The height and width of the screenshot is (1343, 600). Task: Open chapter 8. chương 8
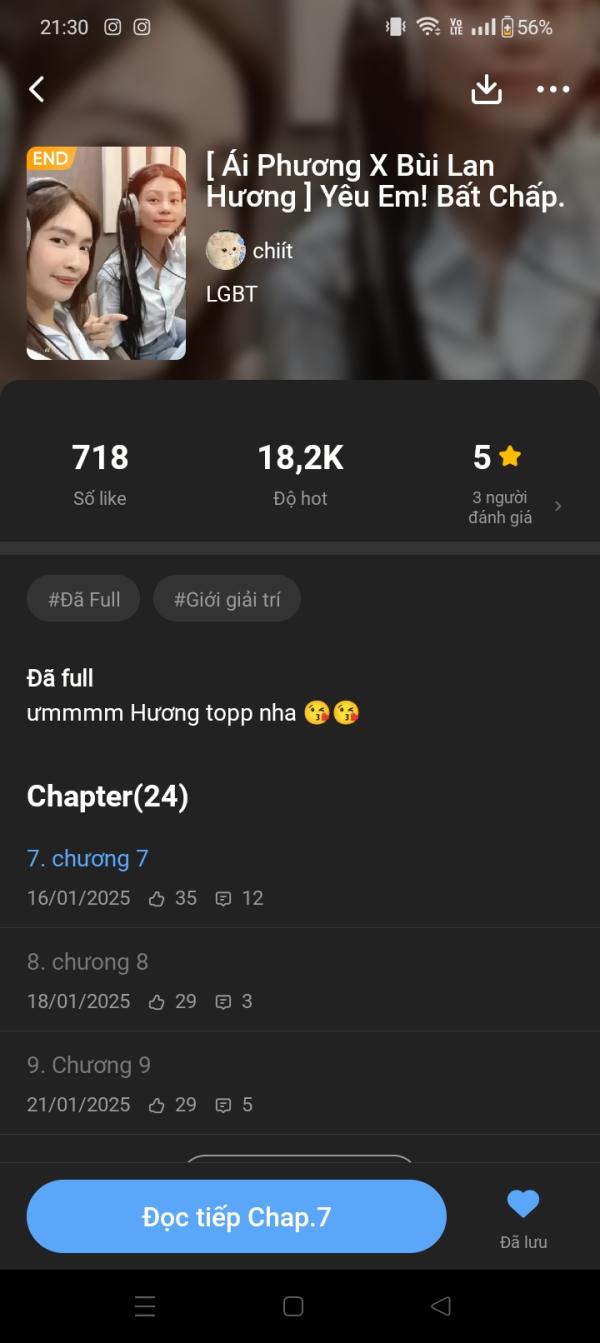pos(88,962)
